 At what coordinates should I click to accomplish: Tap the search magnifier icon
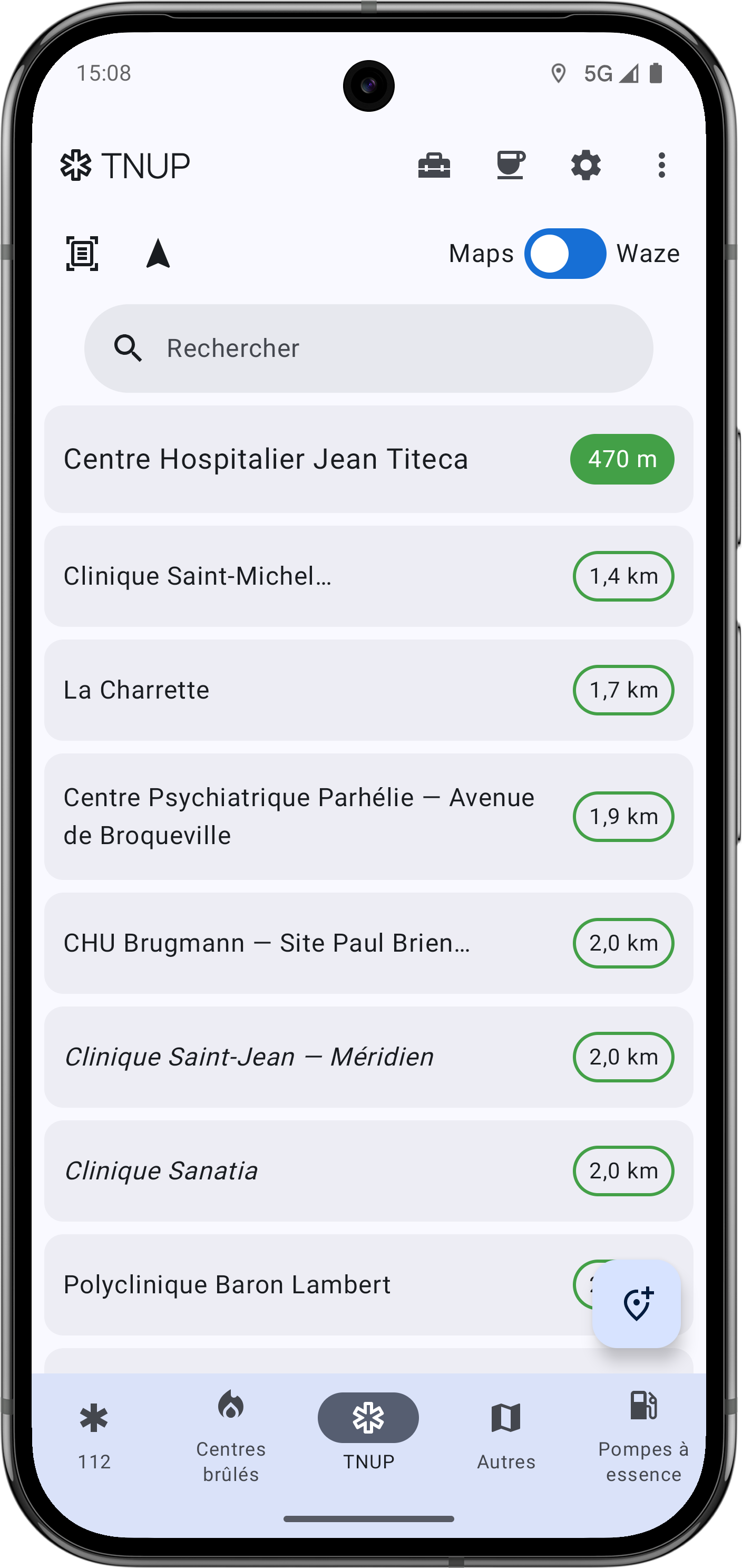(130, 347)
